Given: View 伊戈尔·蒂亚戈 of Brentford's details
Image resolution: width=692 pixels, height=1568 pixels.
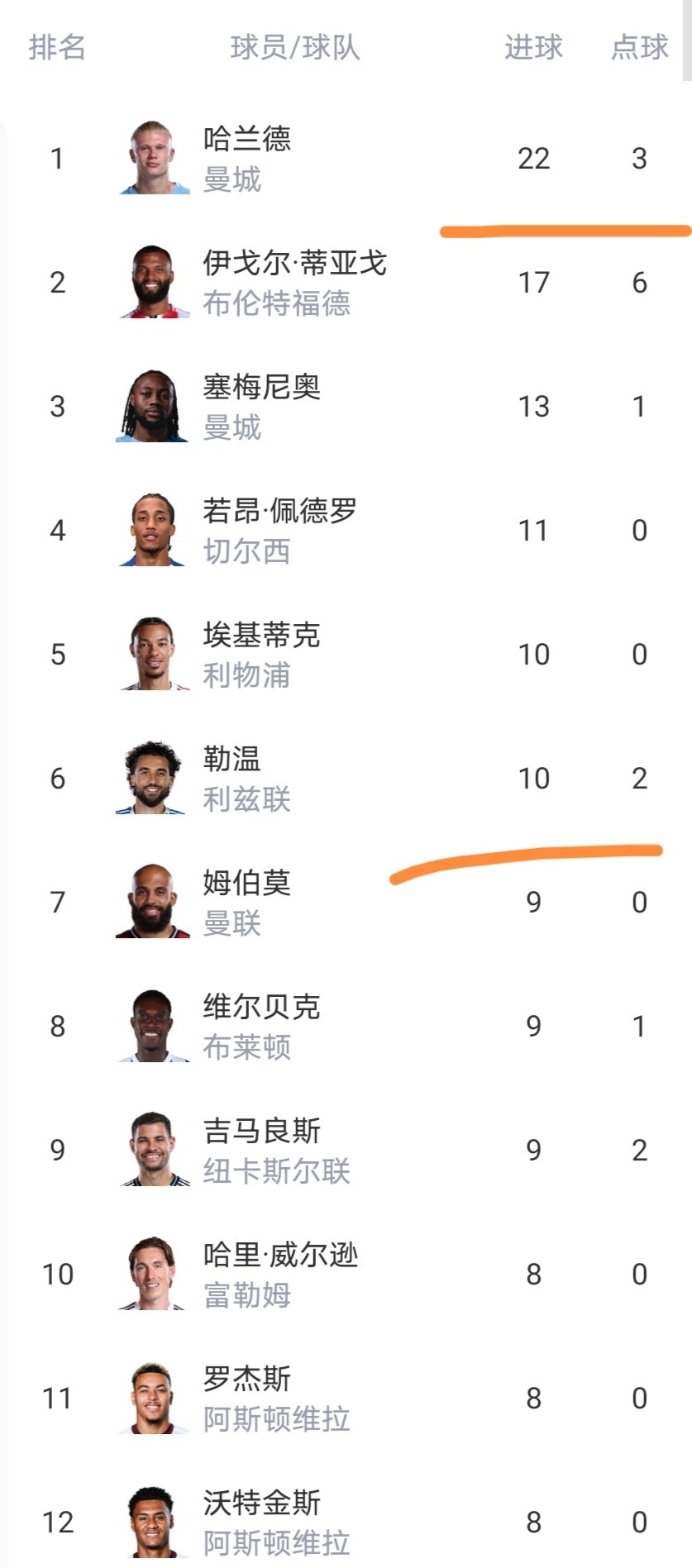Looking at the screenshot, I should coord(294,282).
